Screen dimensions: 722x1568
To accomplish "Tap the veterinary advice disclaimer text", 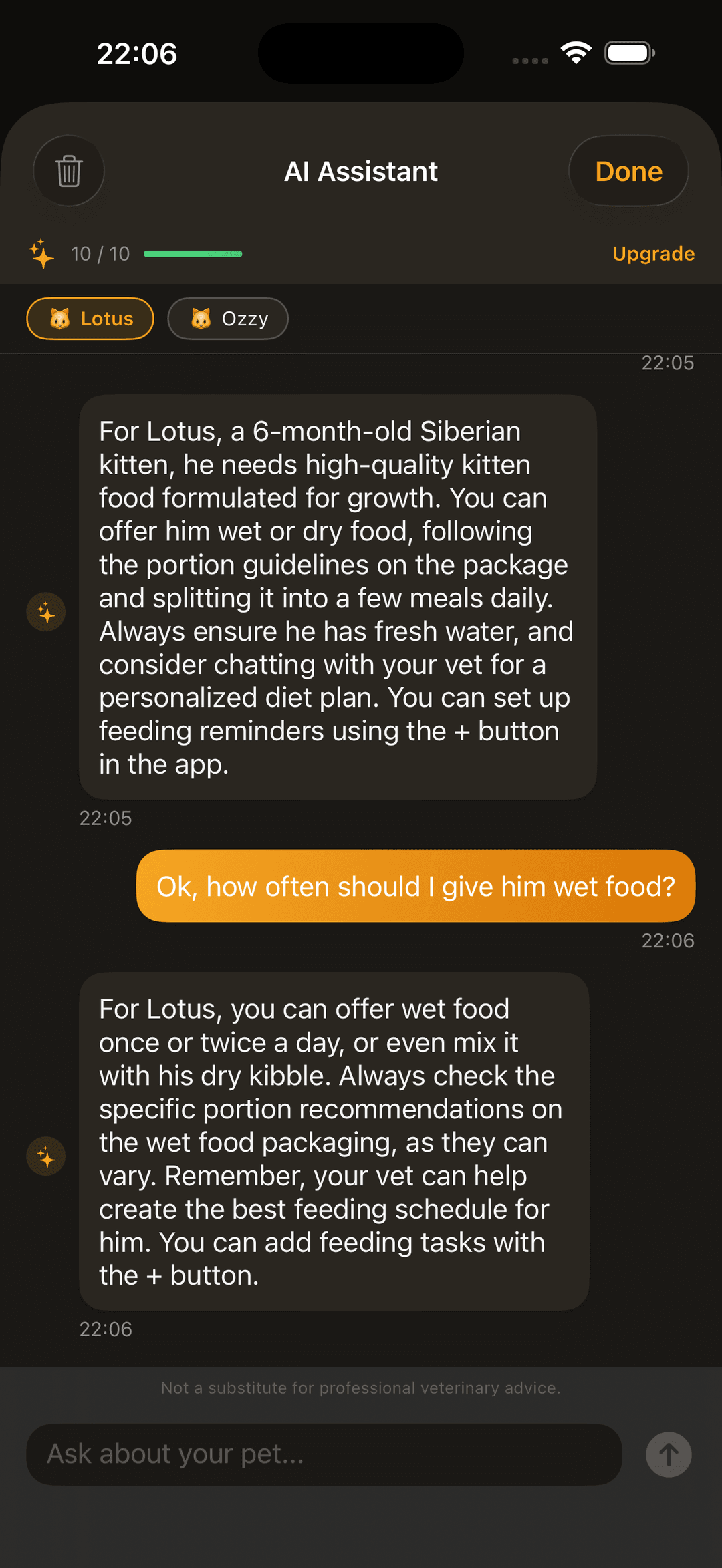I will (361, 1387).
